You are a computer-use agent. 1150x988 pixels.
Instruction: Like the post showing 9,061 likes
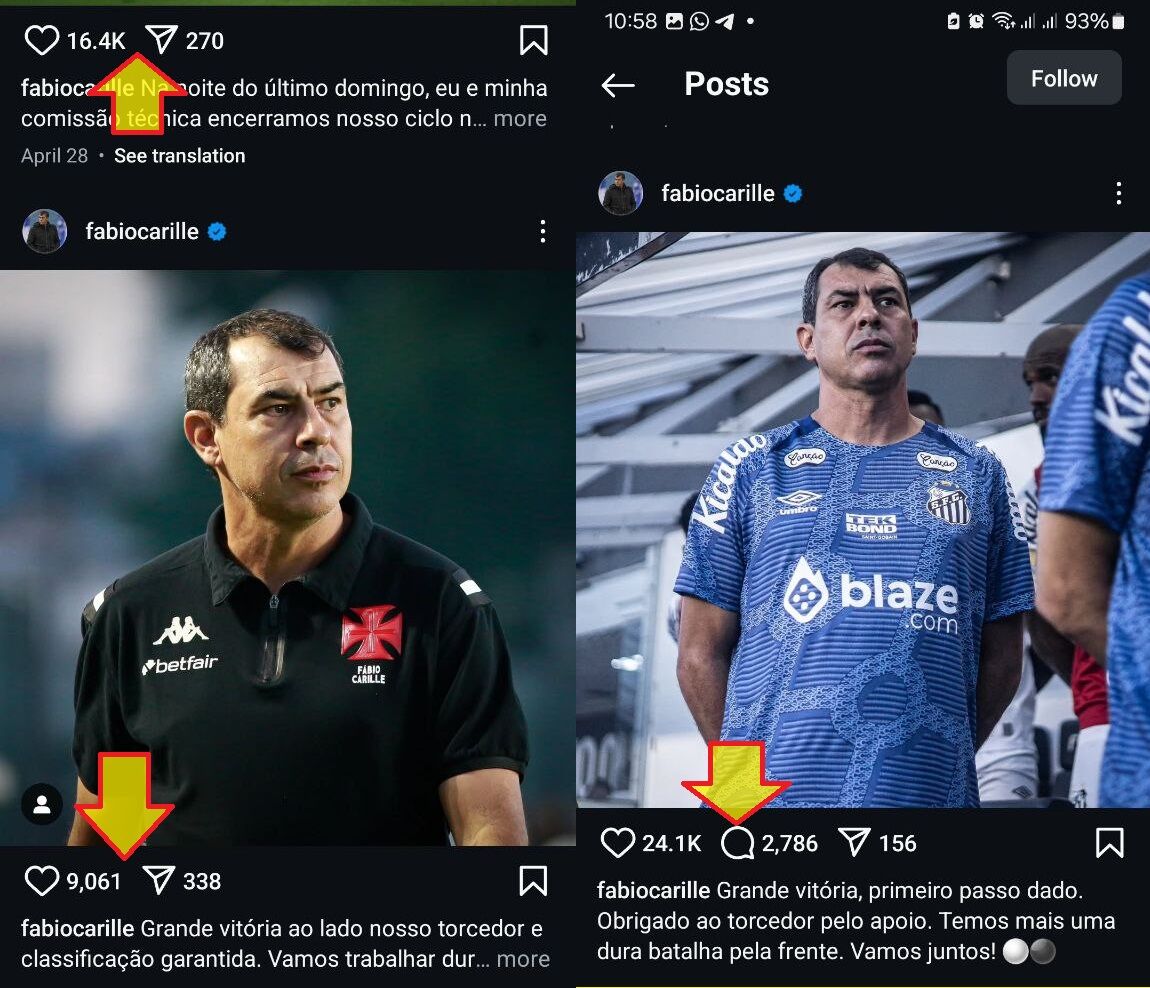(42, 881)
